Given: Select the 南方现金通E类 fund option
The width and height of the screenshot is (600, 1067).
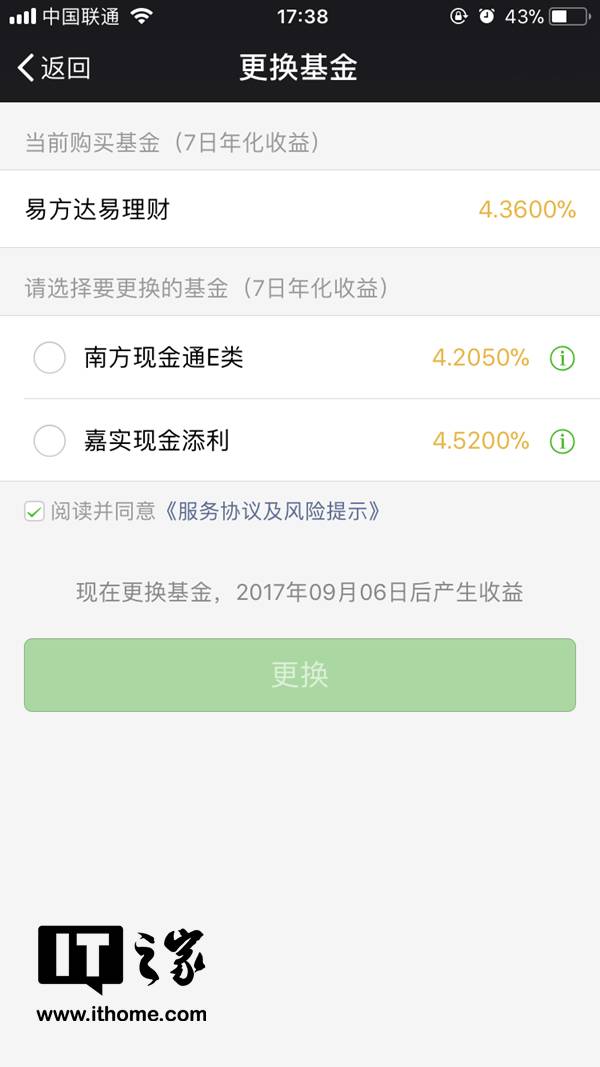Looking at the screenshot, I should click(50, 357).
